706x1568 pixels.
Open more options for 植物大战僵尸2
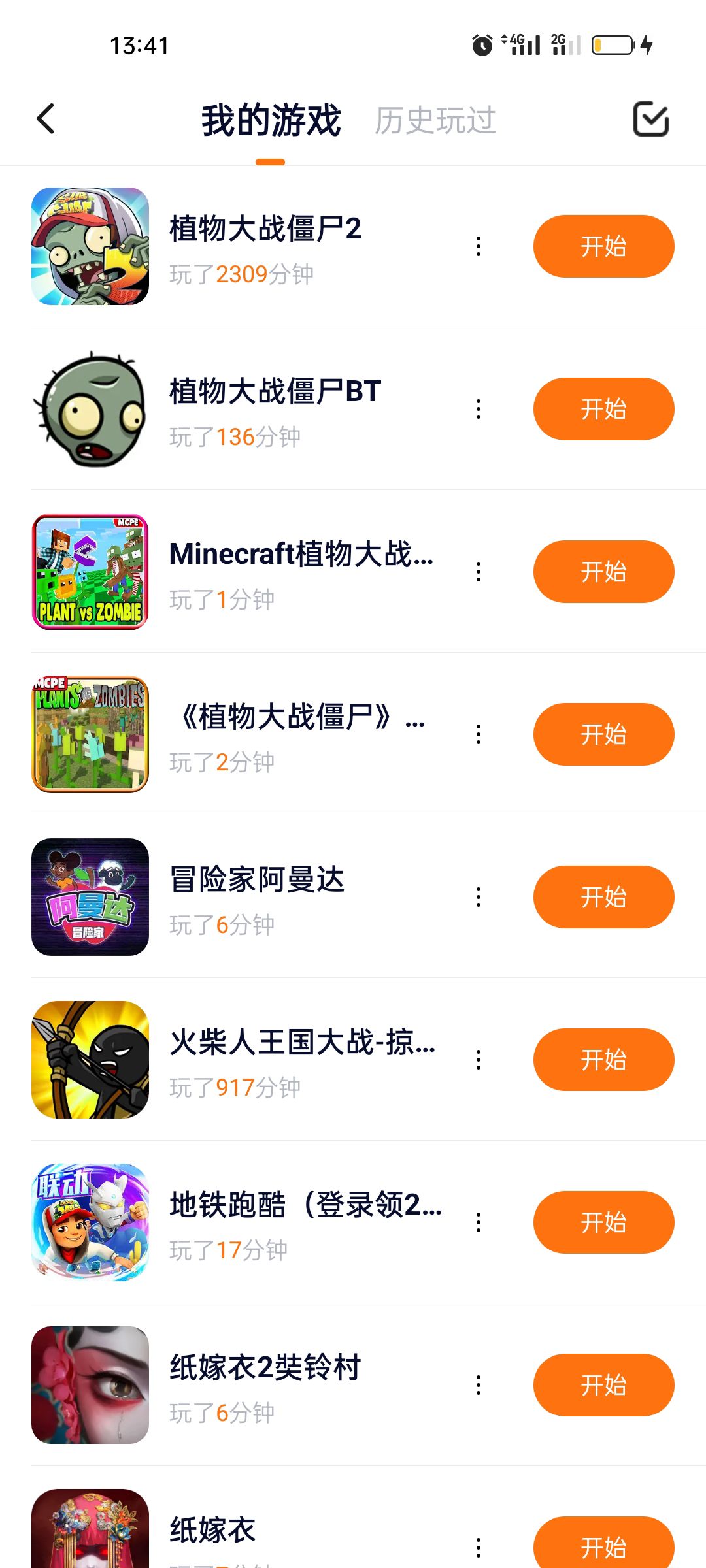pos(479,246)
